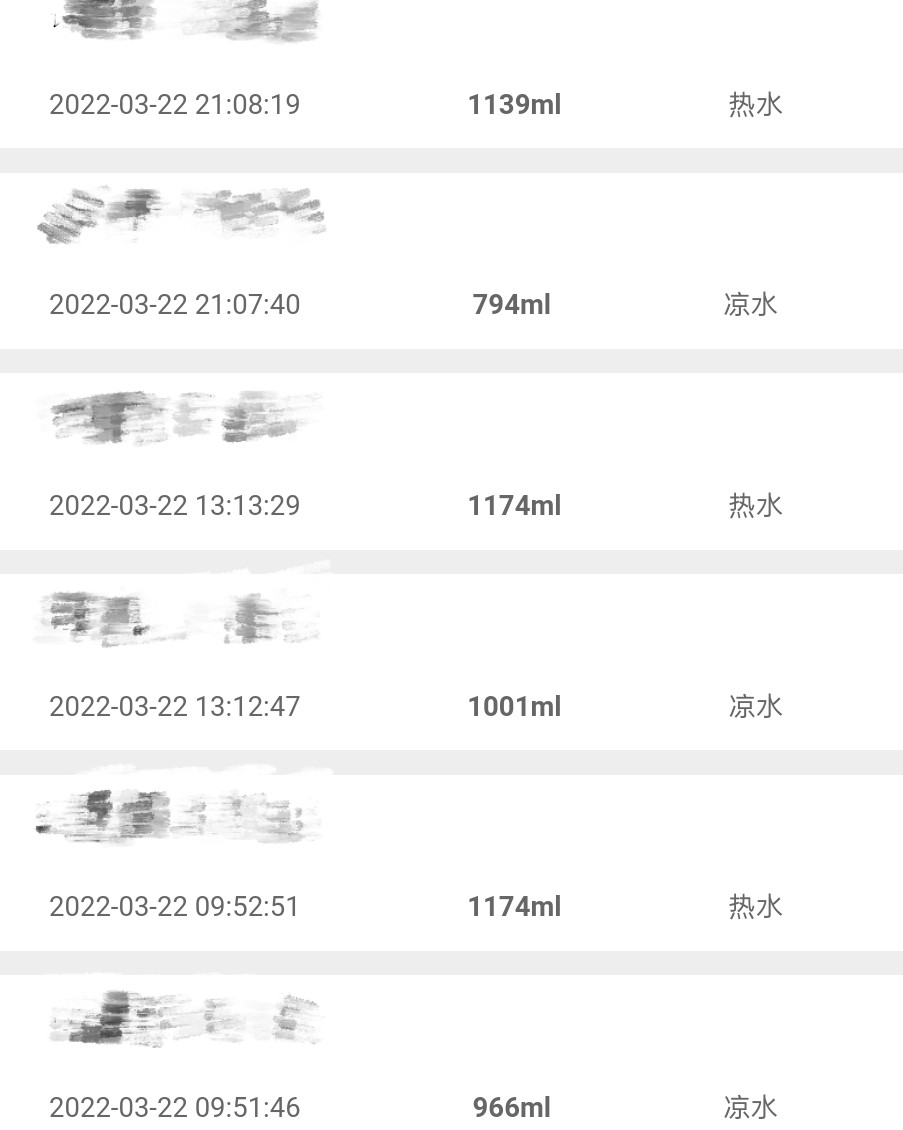The image size is (903, 1130).
Task: Select the timestamp 2022-03-22 21:08:19
Action: point(174,104)
